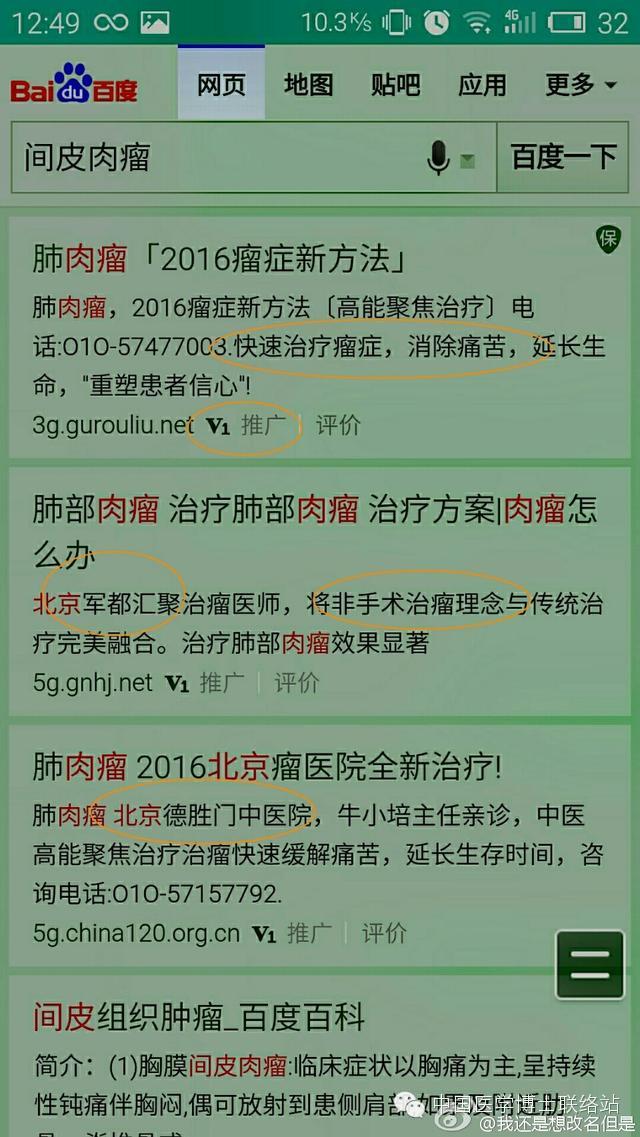Viewport: 640px width, 1137px height.
Task: Open 评价 for the 5g.gnhj.net result
Action: (x=297, y=683)
